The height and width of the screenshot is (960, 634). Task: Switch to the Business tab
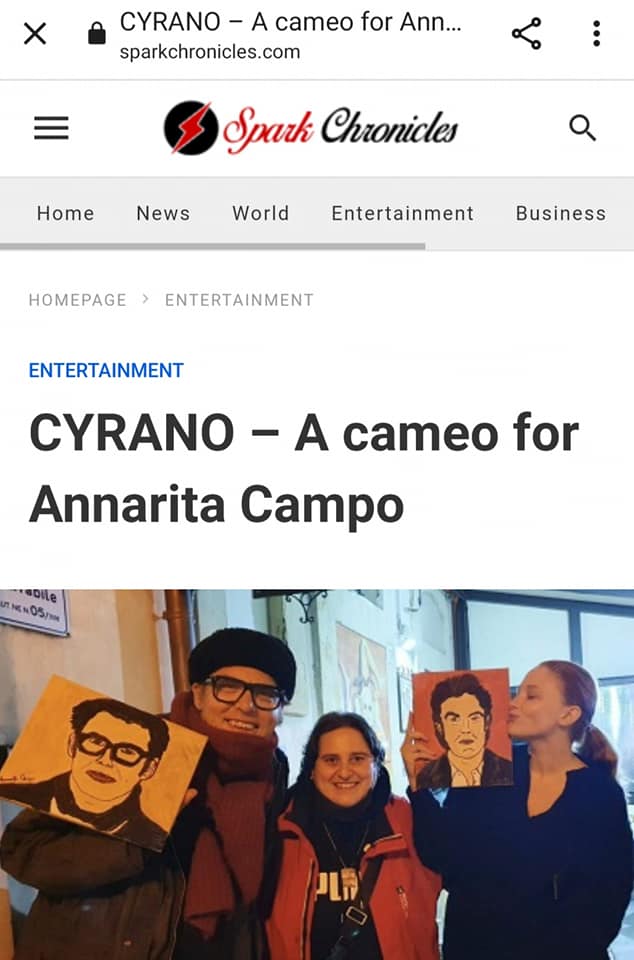(560, 213)
